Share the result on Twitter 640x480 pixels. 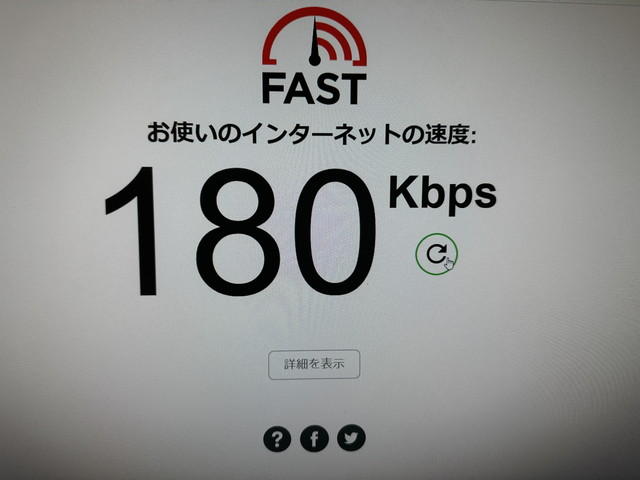pos(351,438)
